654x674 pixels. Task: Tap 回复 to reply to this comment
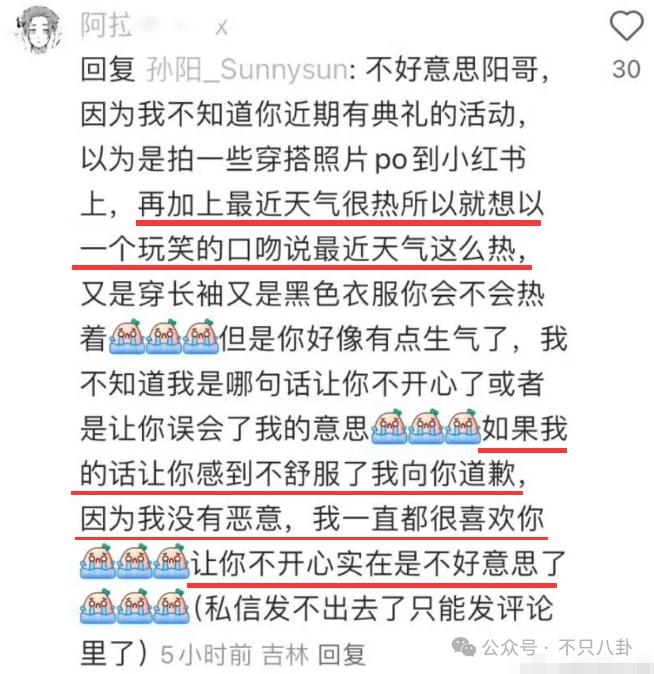pos(343,654)
